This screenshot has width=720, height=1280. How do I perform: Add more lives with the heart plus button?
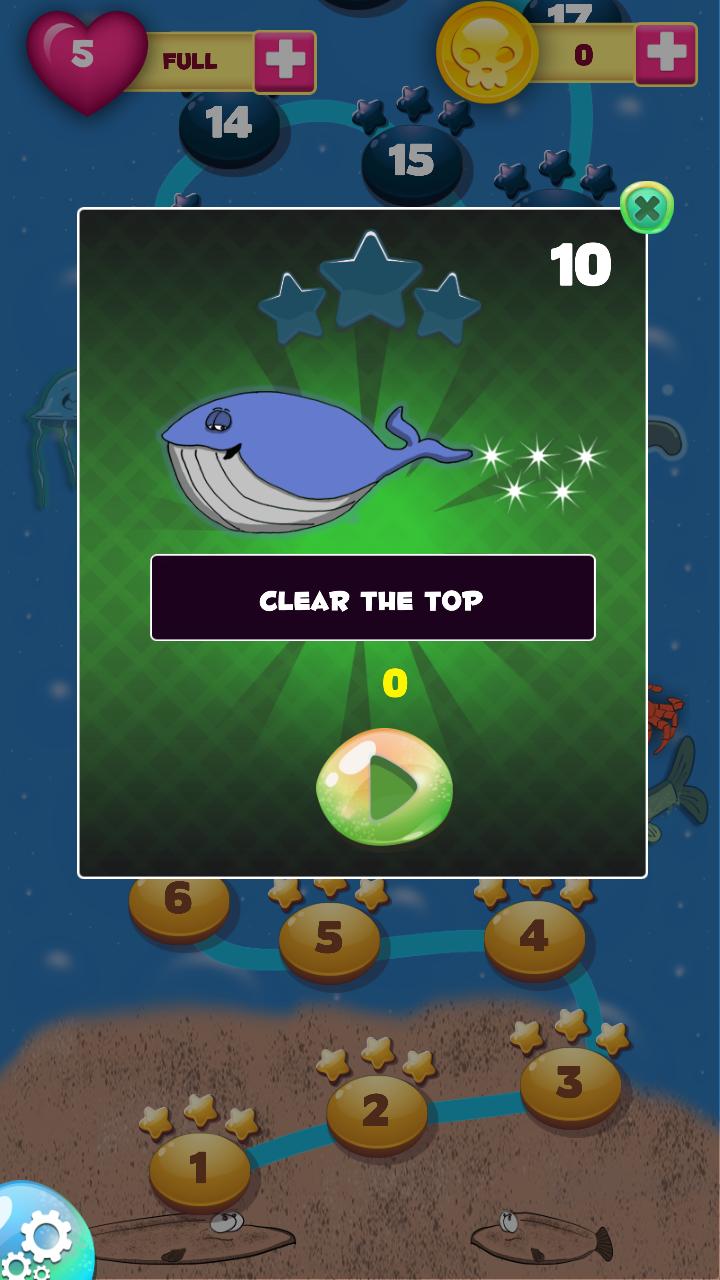[x=285, y=61]
